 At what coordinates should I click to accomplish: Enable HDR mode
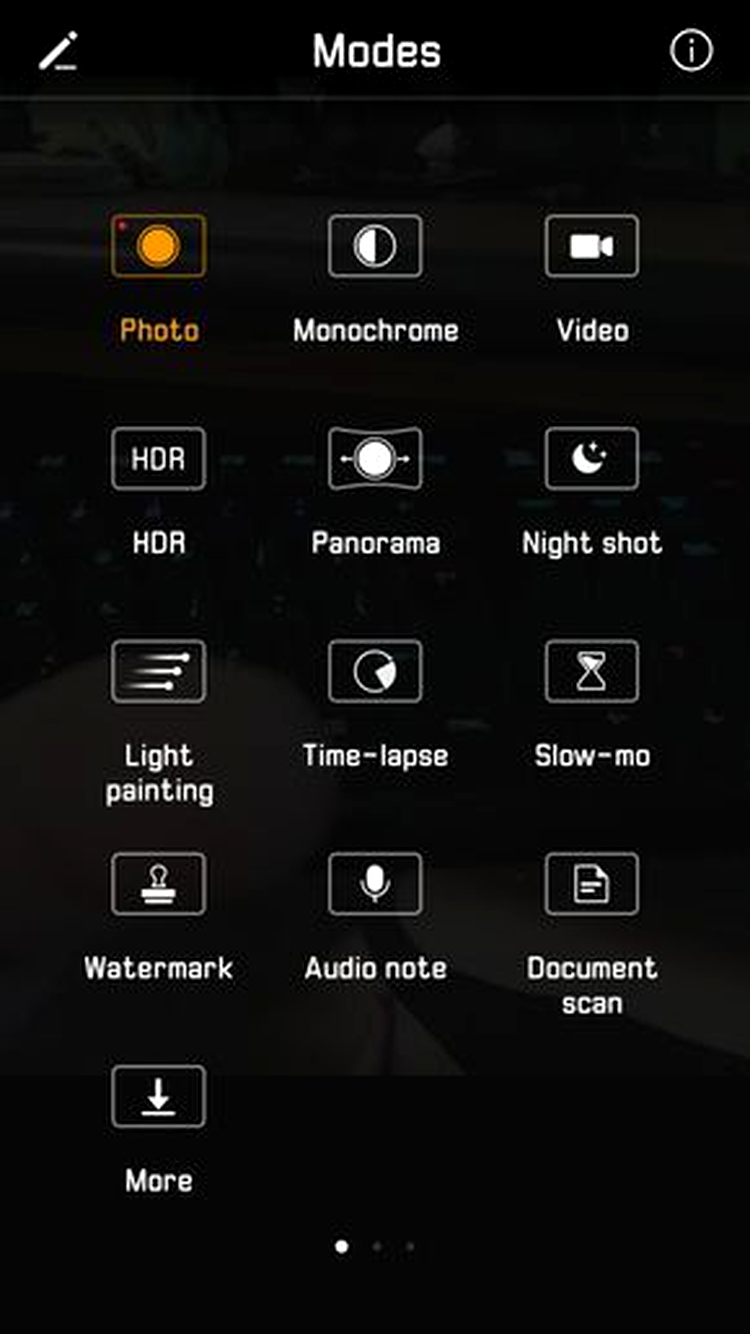tap(158, 459)
